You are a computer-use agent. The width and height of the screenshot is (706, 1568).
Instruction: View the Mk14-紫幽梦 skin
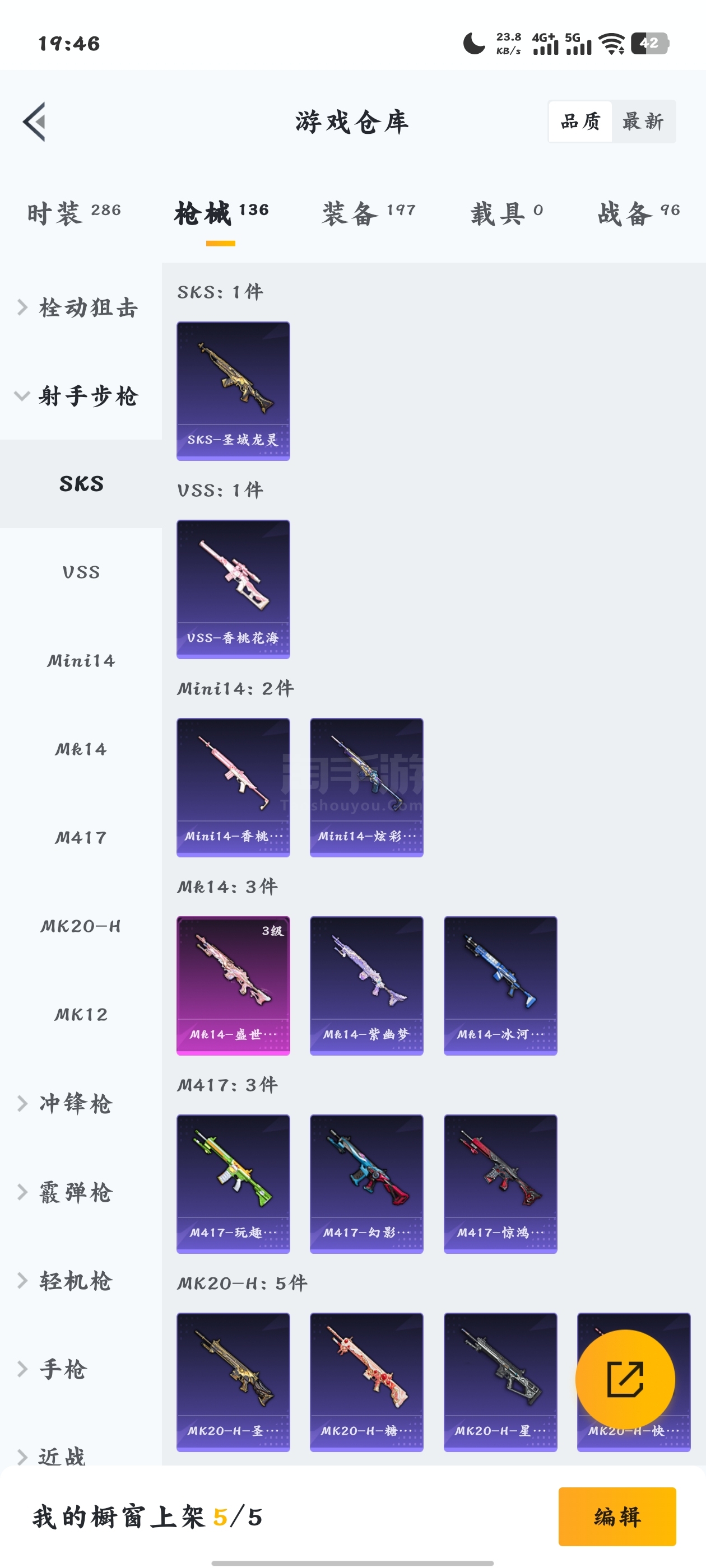point(366,985)
